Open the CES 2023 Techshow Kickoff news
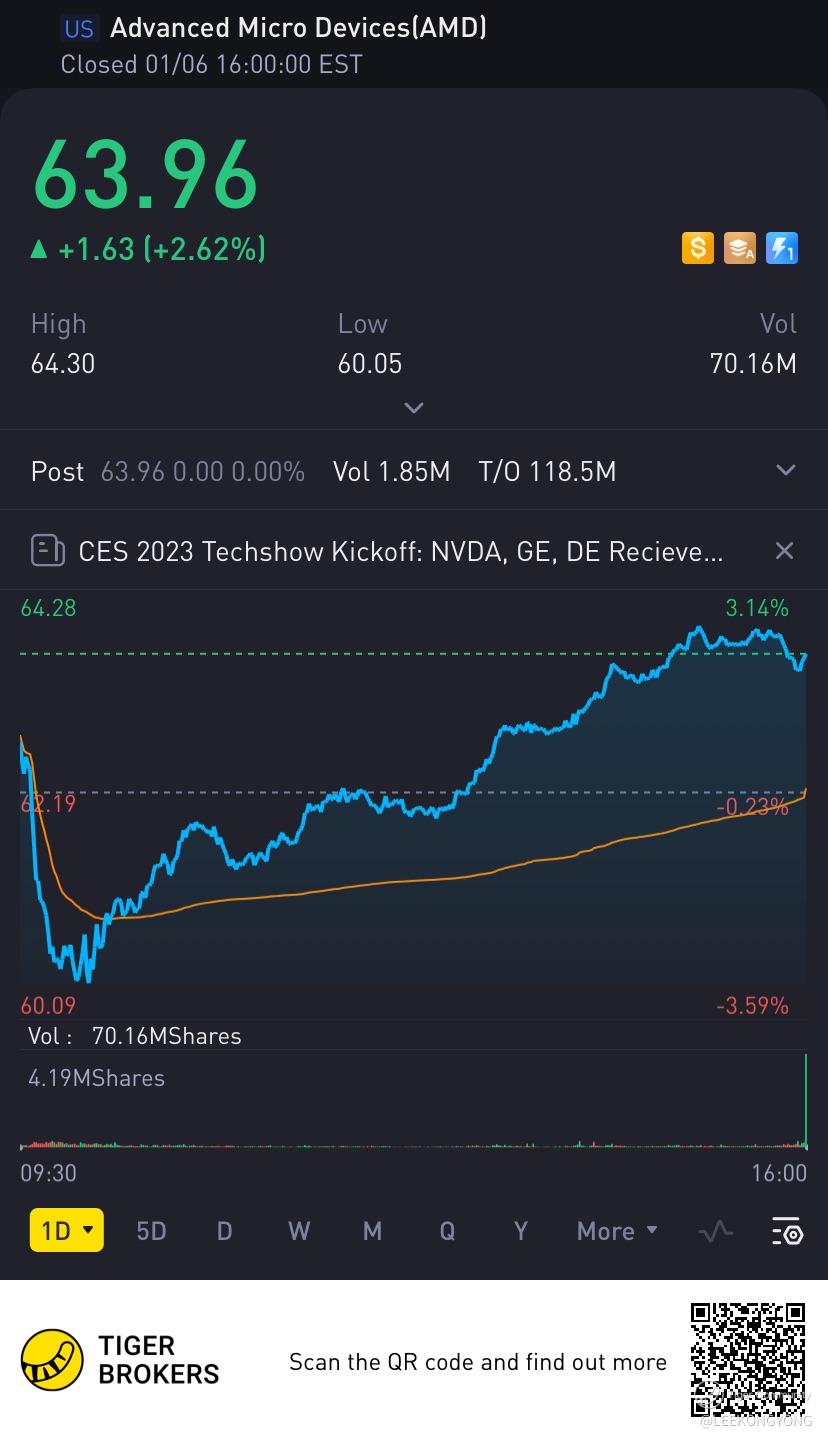Screen dimensions: 828x1440 coord(400,551)
